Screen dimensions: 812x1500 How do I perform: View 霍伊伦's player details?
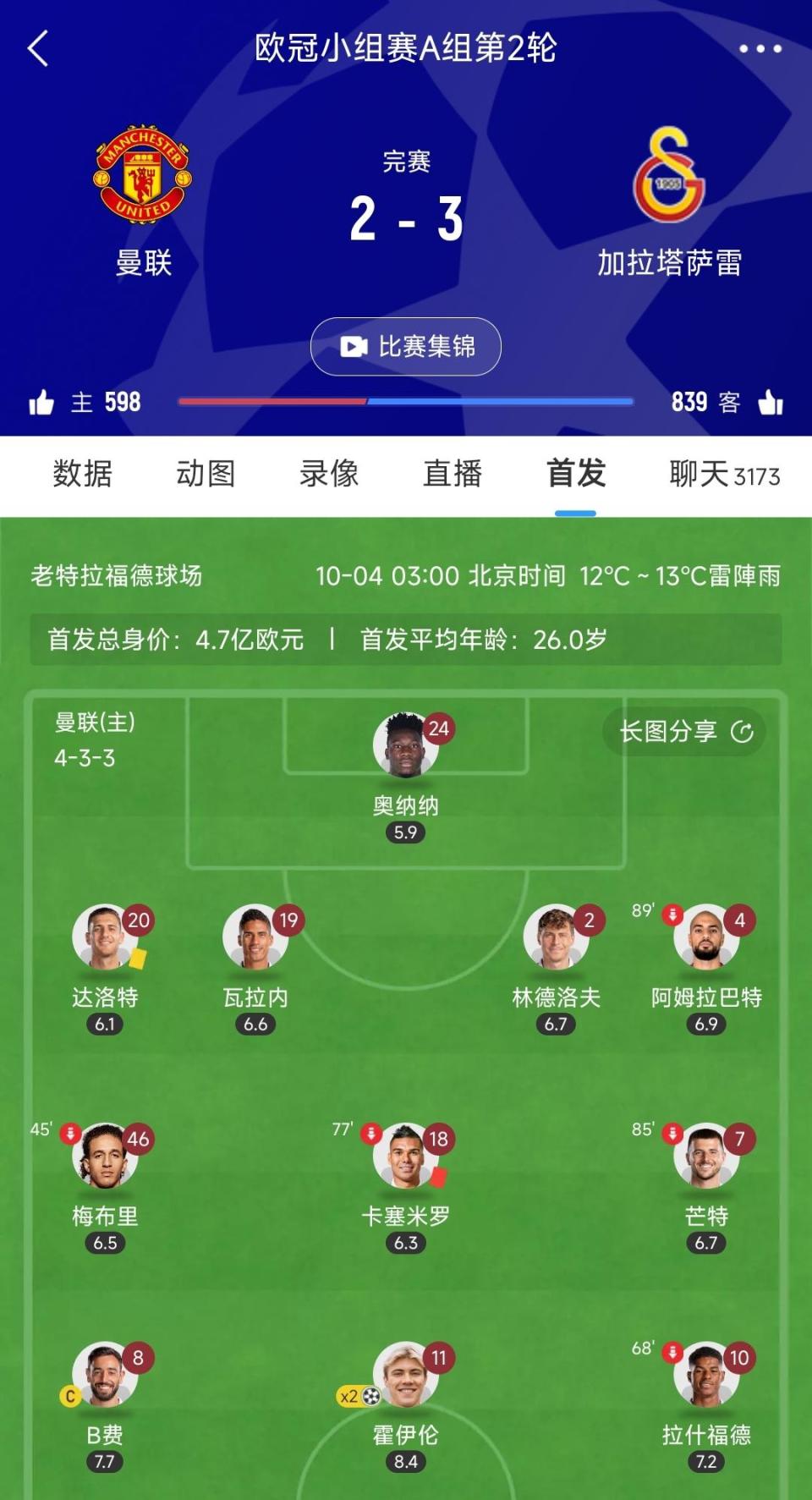click(405, 1375)
